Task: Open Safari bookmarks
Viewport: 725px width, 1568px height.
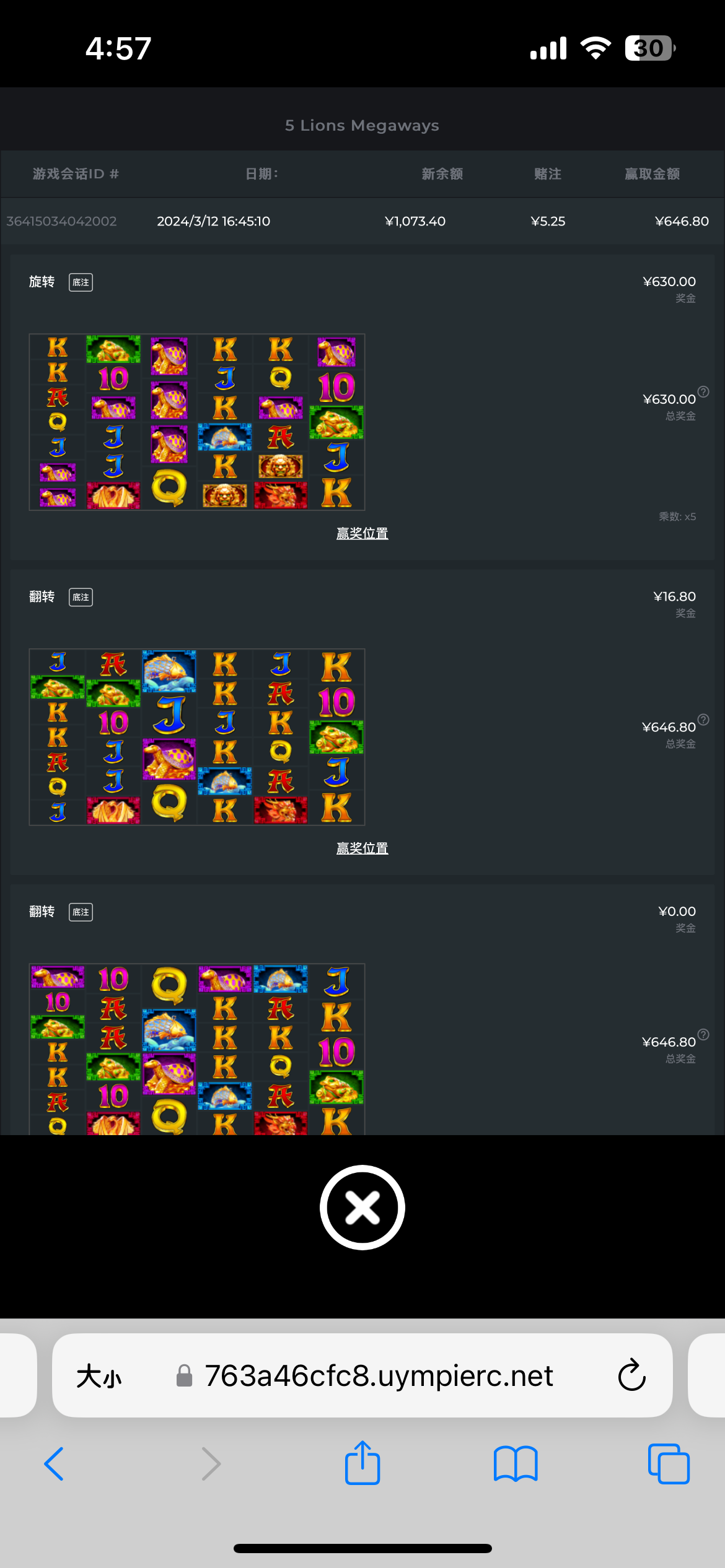Action: pyautogui.click(x=516, y=1464)
